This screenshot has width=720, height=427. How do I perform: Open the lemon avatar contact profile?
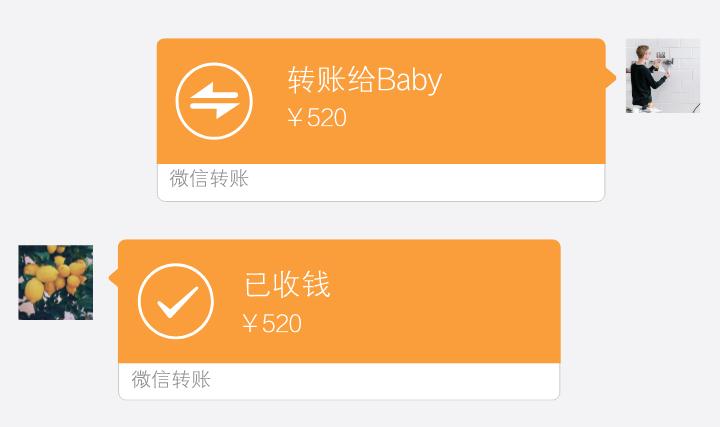[x=56, y=282]
